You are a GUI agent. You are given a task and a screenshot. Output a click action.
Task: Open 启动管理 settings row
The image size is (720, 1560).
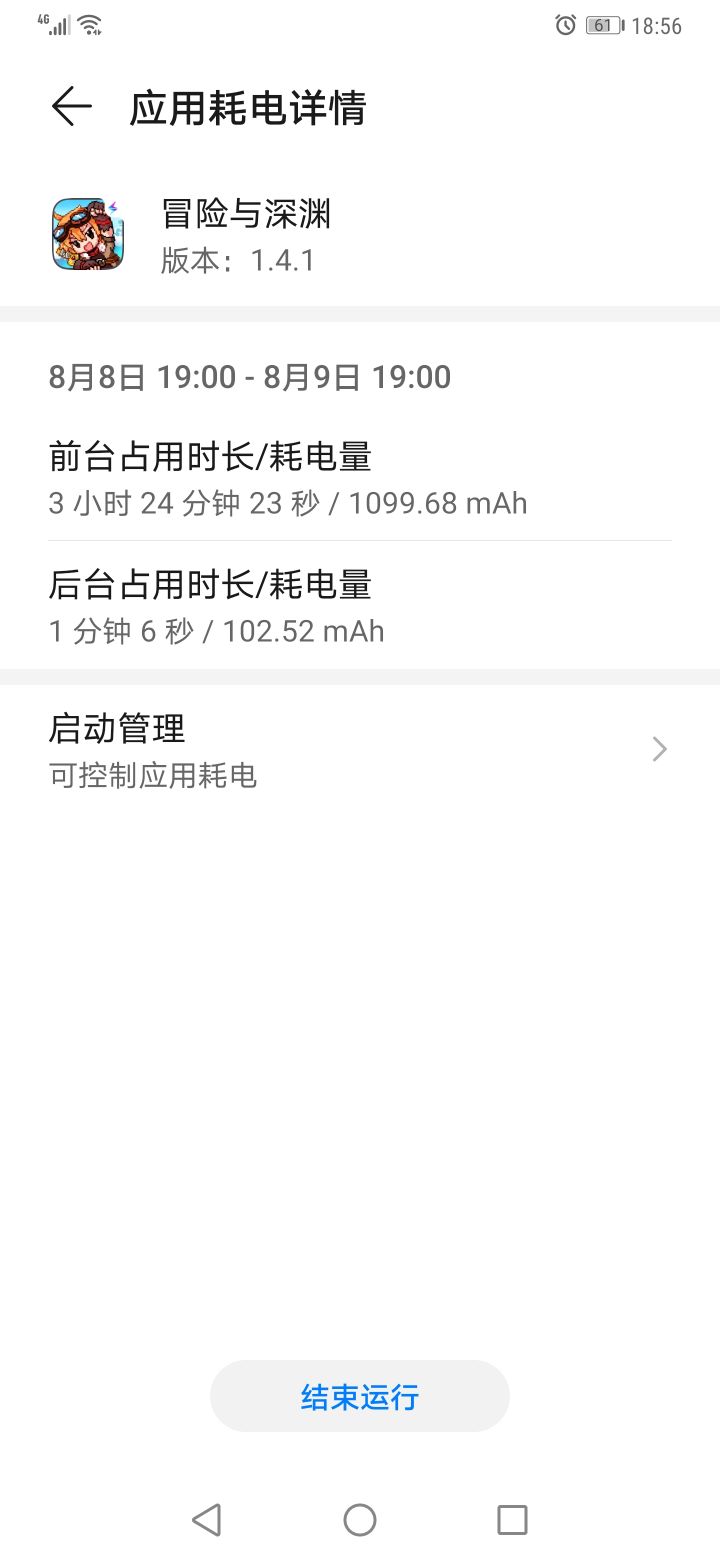[x=359, y=749]
